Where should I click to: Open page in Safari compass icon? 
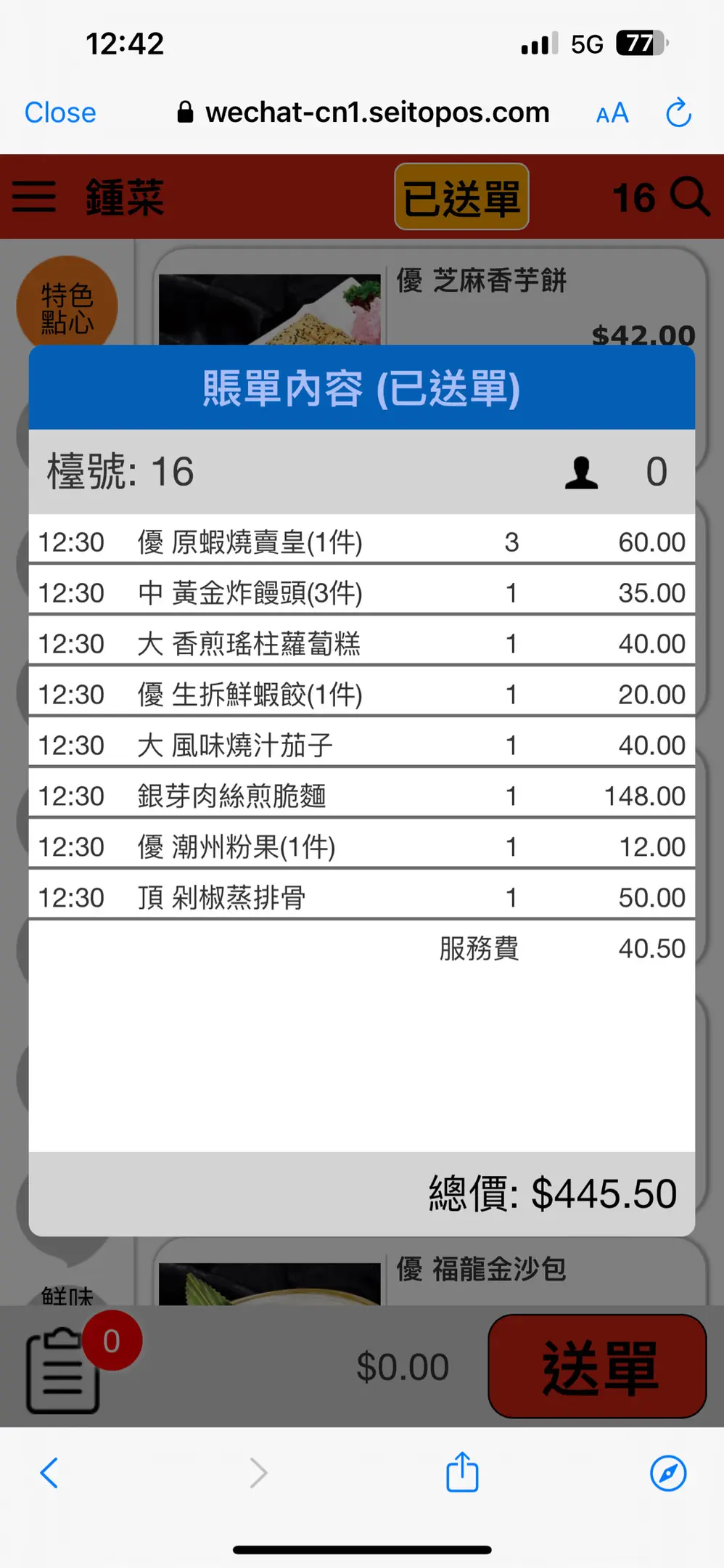[x=667, y=1473]
